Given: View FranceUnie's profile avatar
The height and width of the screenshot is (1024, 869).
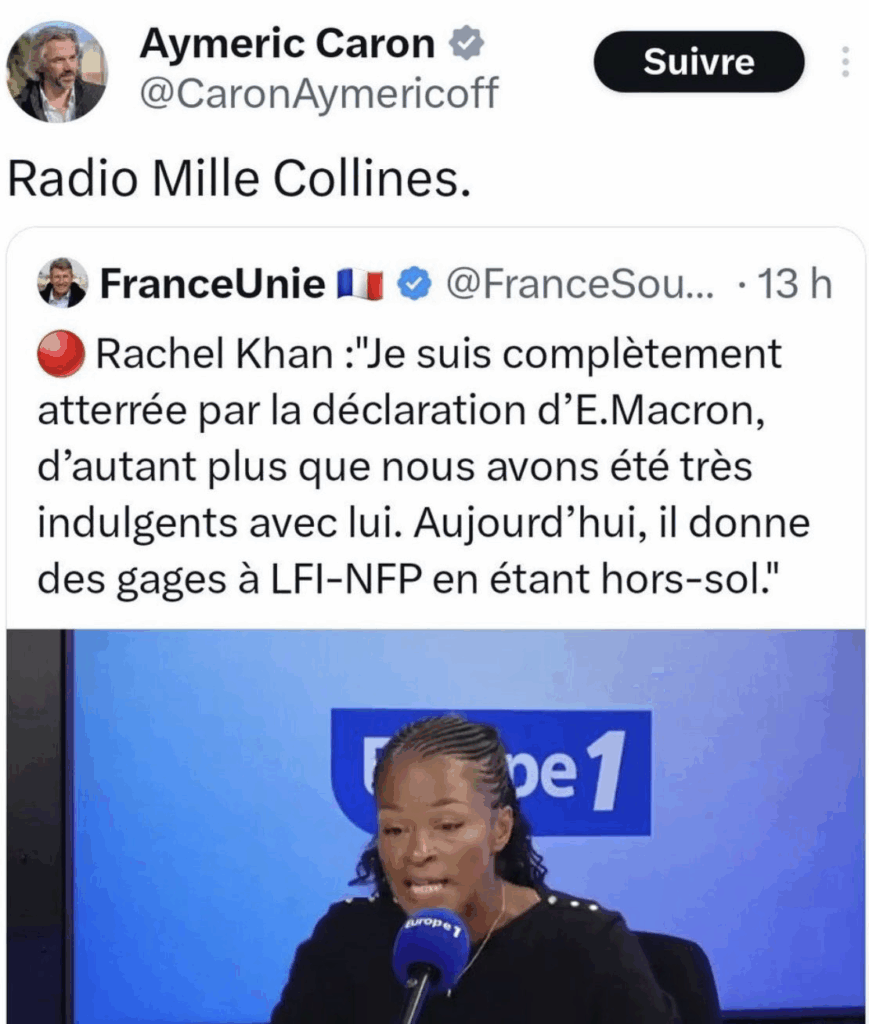Looking at the screenshot, I should (x=63, y=283).
